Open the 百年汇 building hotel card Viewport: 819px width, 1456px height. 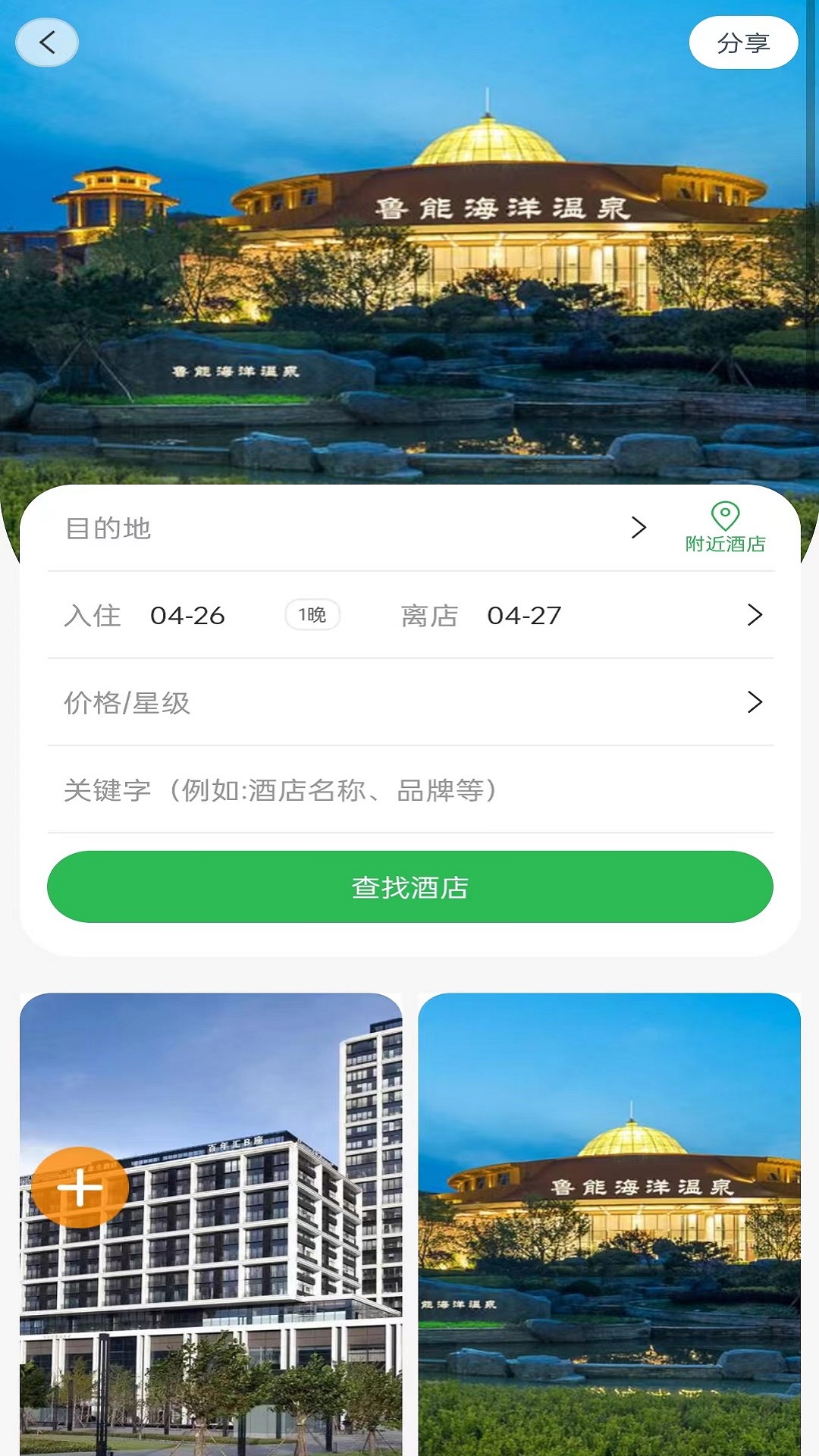coord(227,1289)
